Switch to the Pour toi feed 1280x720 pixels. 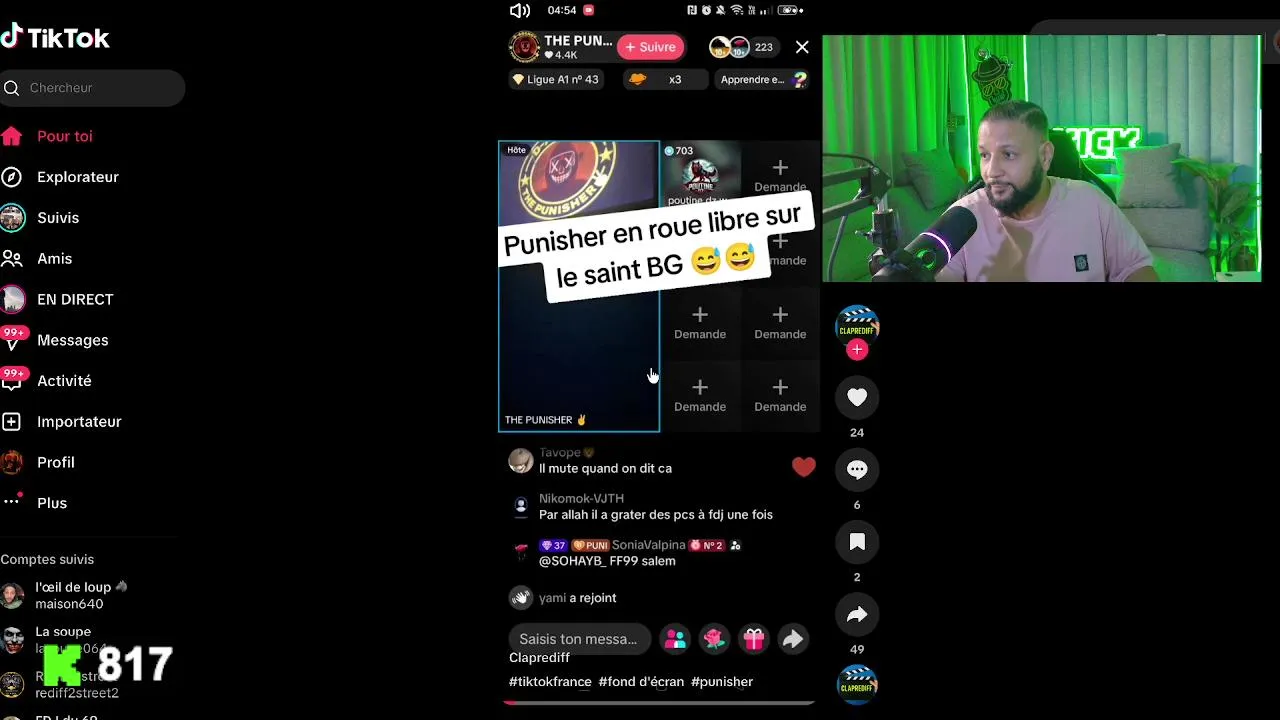[64, 136]
